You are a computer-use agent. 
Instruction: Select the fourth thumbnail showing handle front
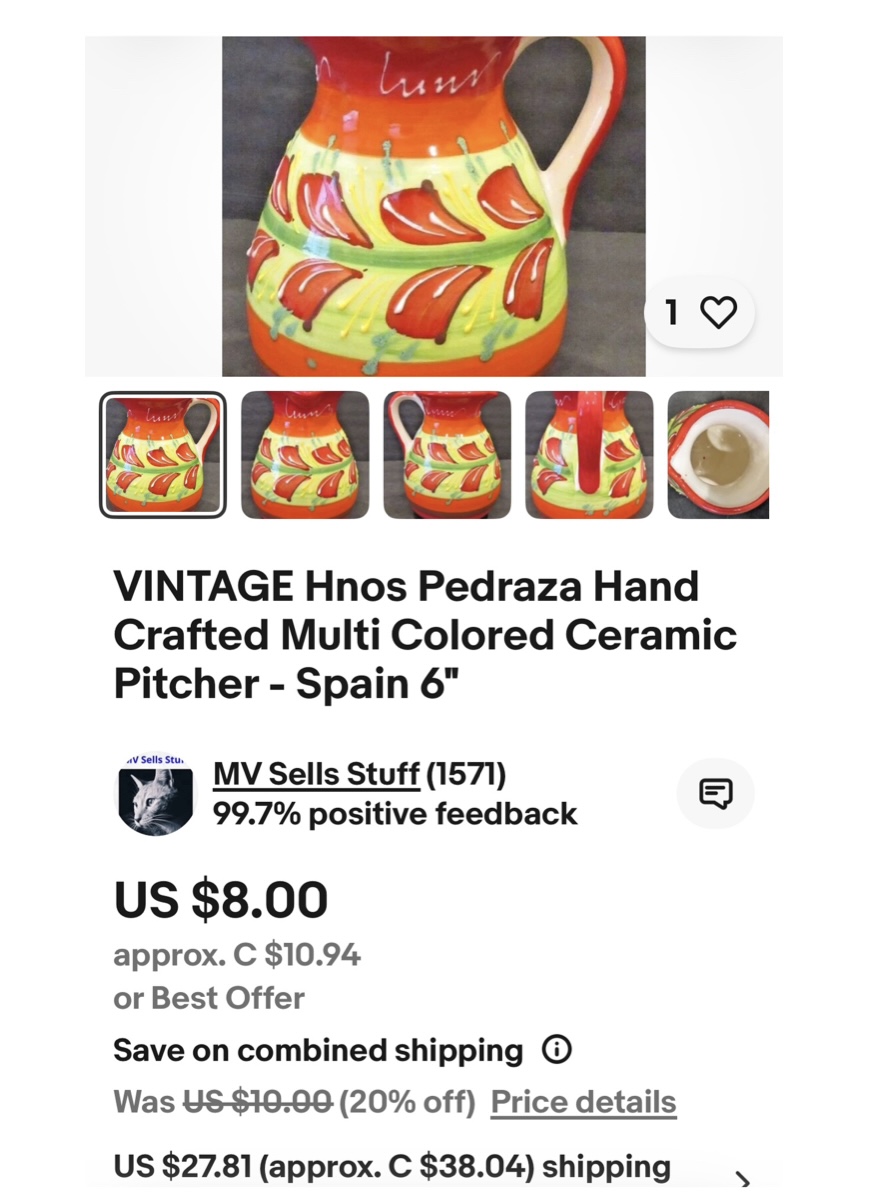tap(589, 455)
